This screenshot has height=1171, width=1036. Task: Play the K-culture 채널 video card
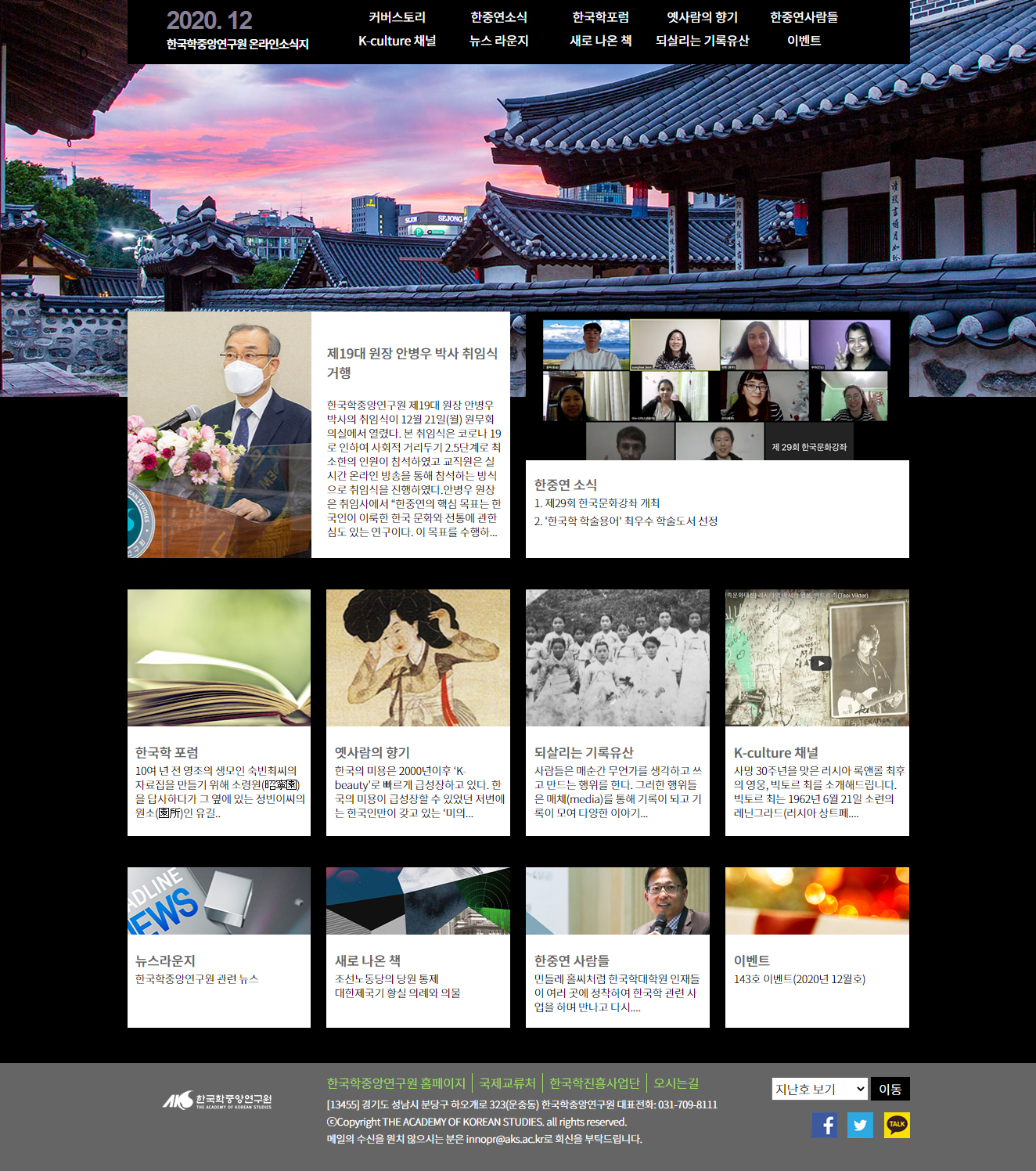point(819,663)
